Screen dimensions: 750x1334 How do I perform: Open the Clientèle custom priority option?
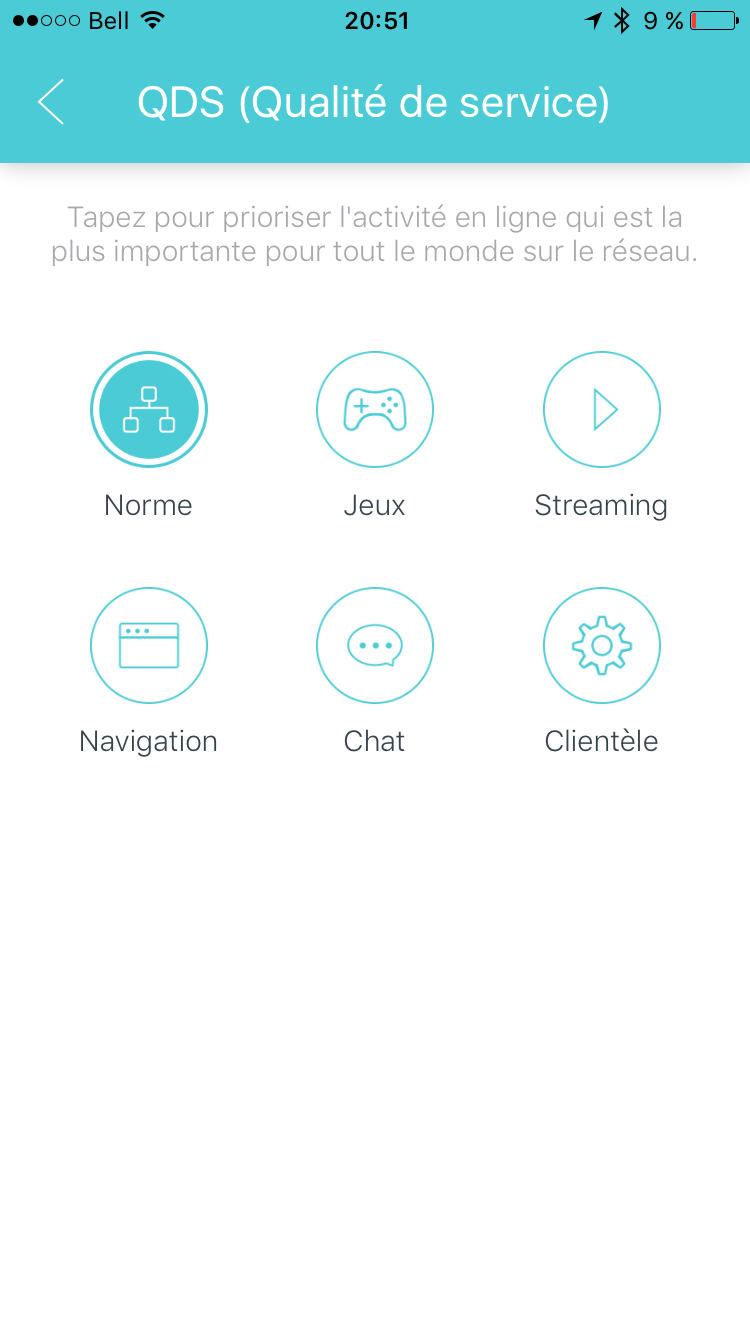(x=601, y=646)
